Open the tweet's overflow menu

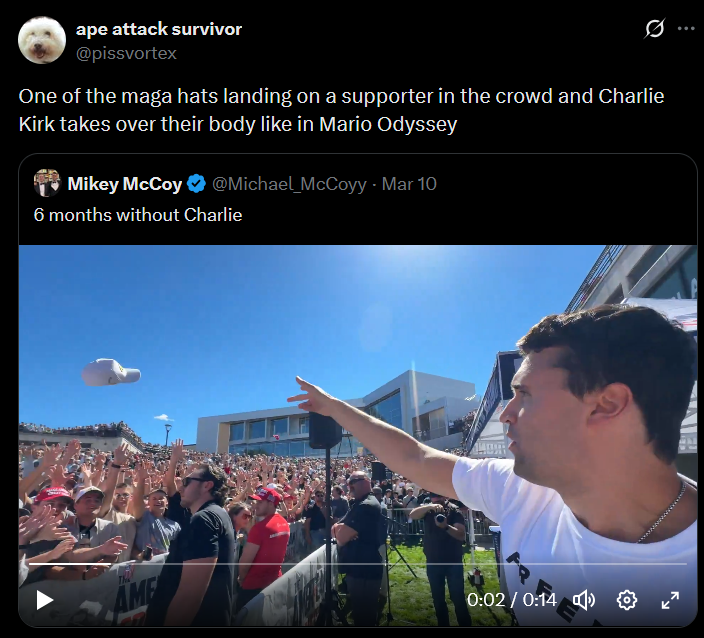[685, 29]
